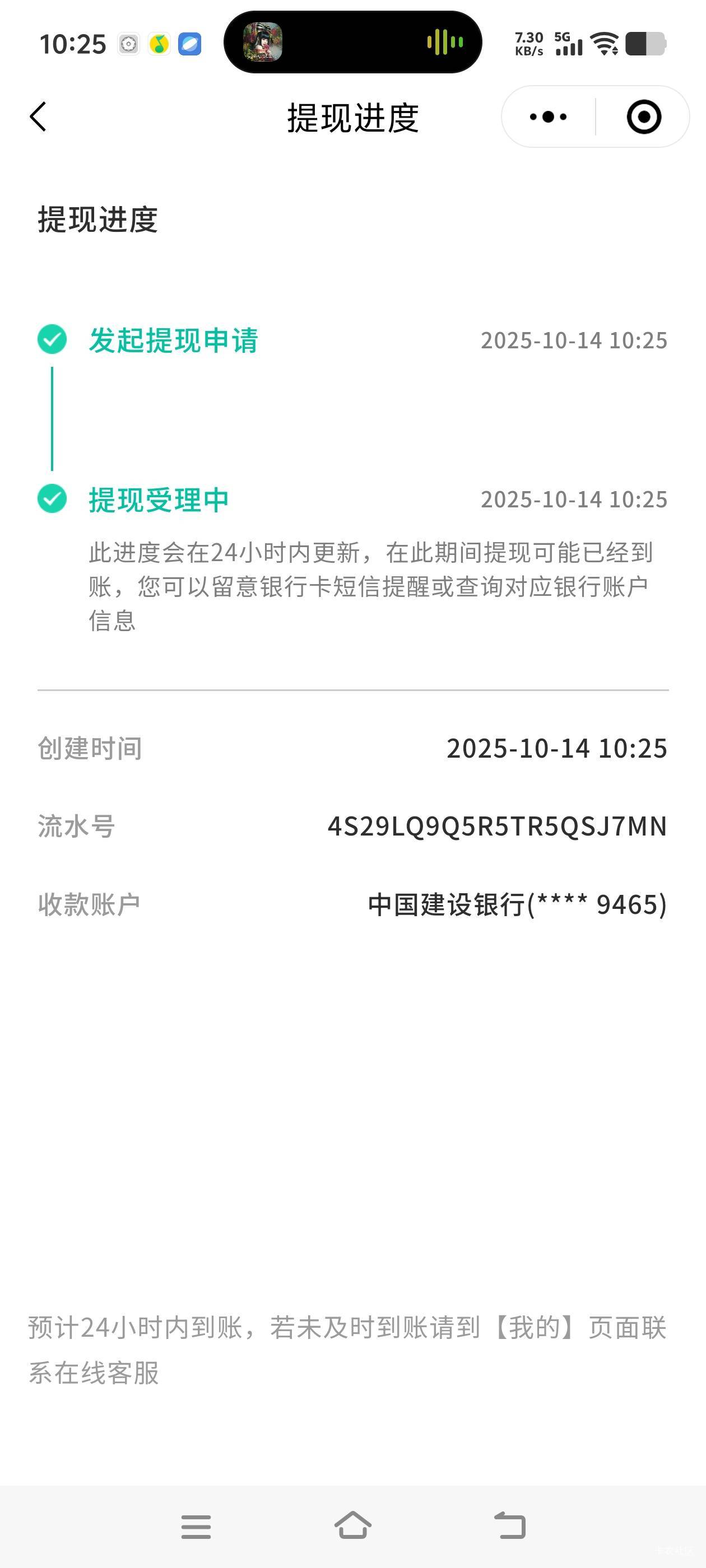
Task: Tap the system home button
Action: pos(352,1525)
